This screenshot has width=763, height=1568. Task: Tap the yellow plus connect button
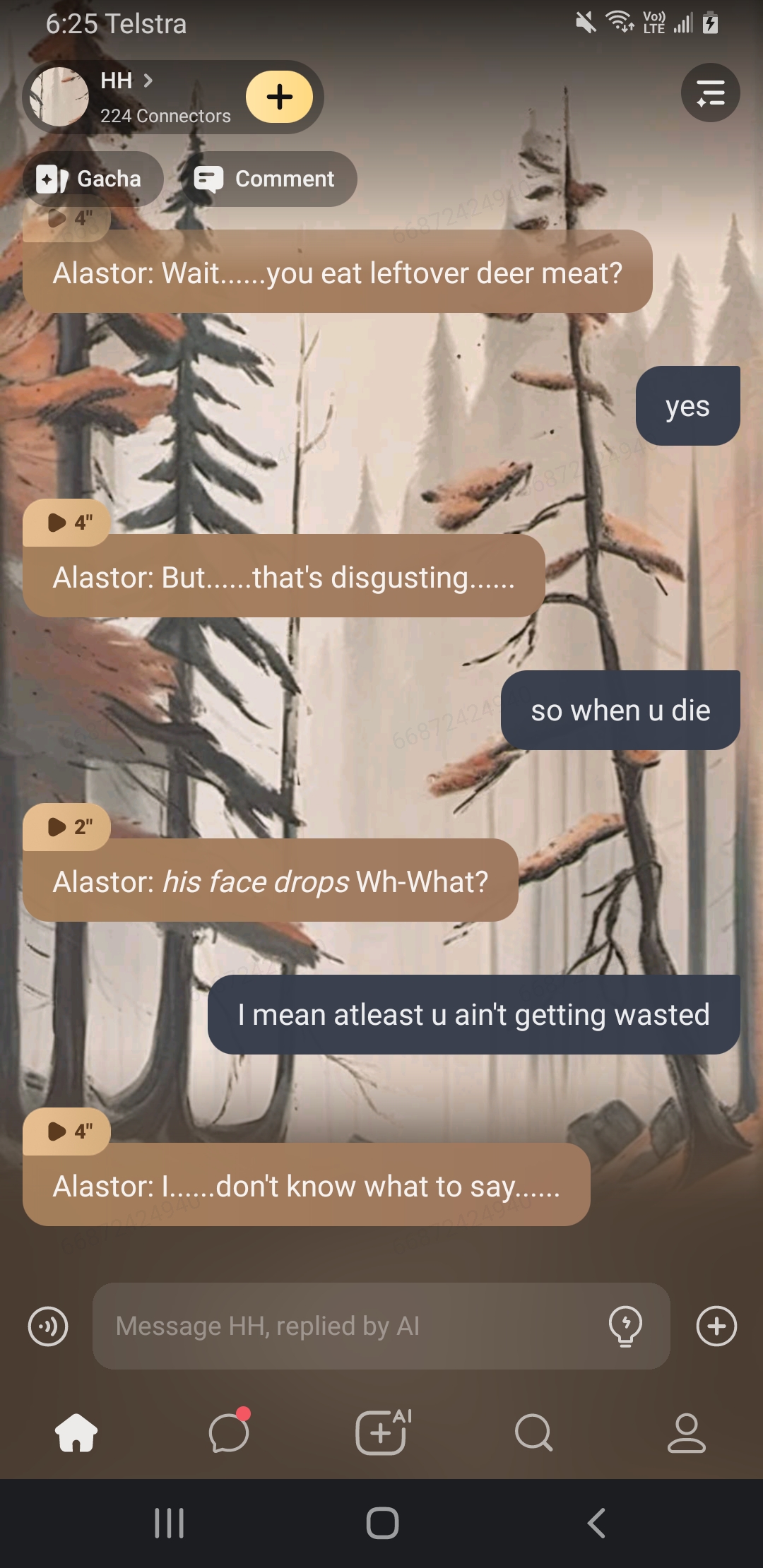pyautogui.click(x=280, y=97)
